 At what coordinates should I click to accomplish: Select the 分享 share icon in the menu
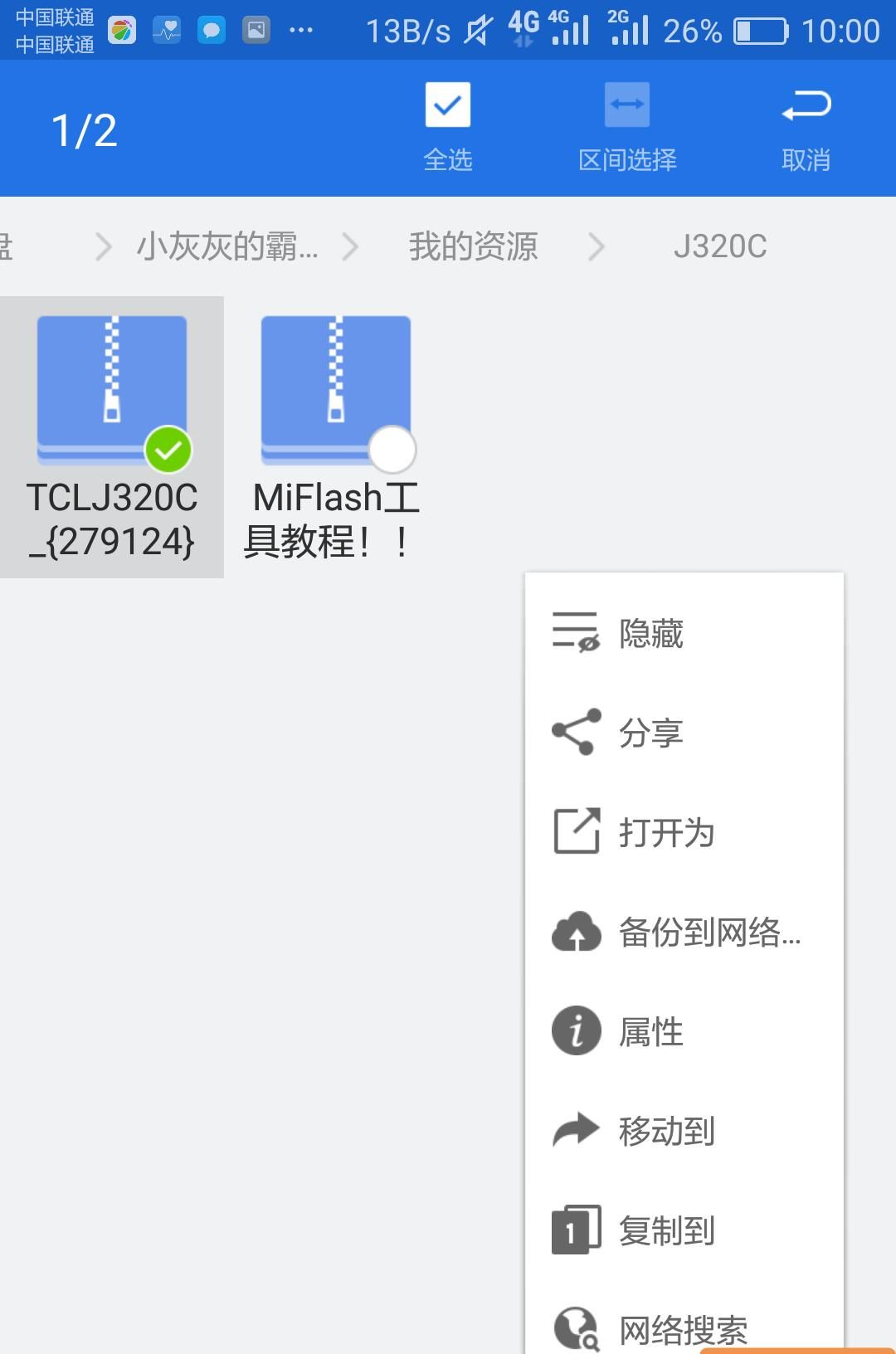pyautogui.click(x=576, y=731)
